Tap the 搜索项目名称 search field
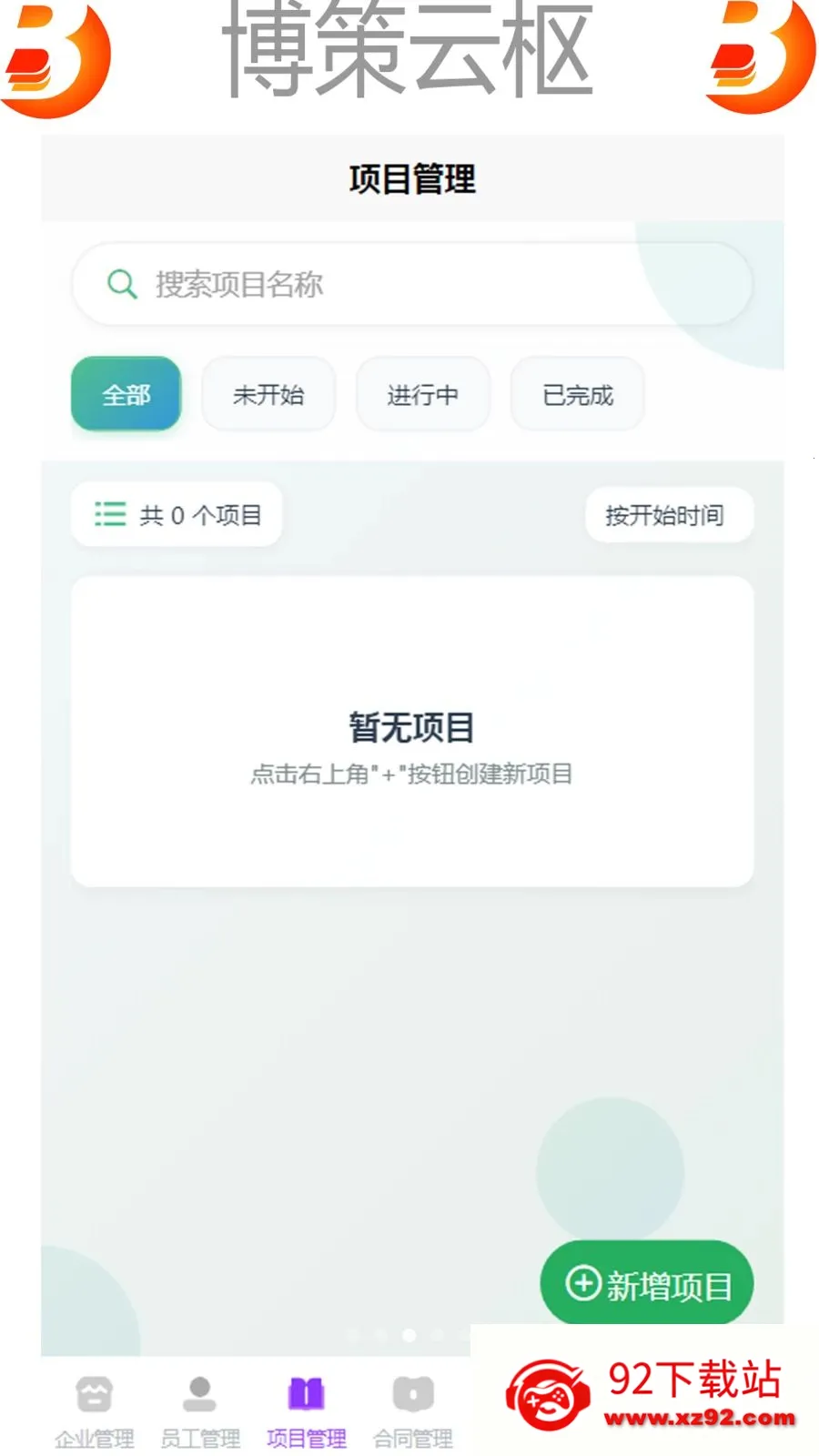819x1456 pixels. [411, 284]
